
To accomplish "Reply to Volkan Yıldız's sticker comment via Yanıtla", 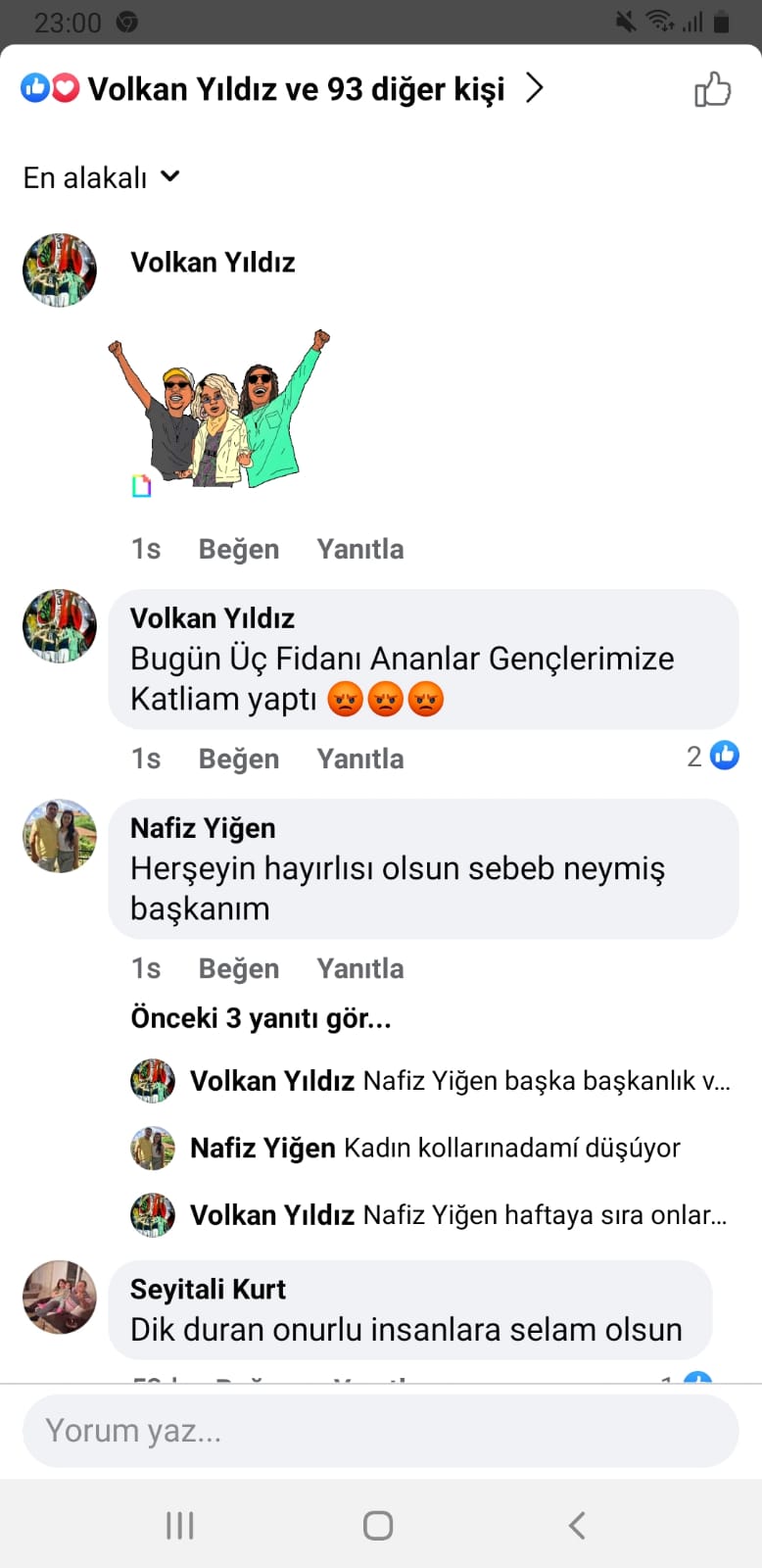I will [x=359, y=549].
